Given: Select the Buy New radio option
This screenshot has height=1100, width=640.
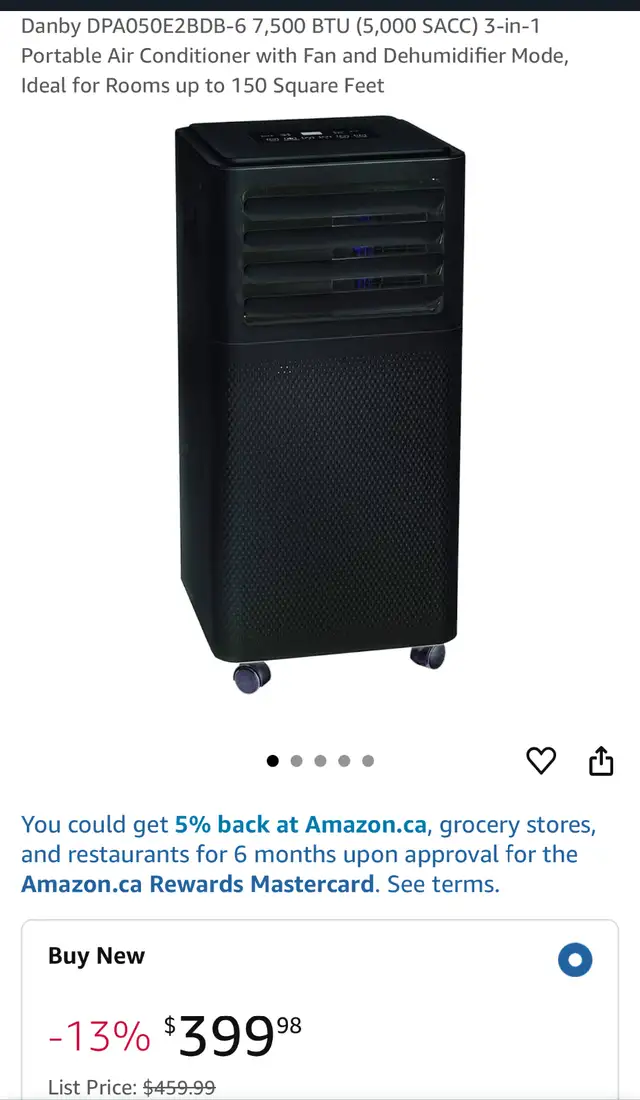Looking at the screenshot, I should click(x=575, y=960).
